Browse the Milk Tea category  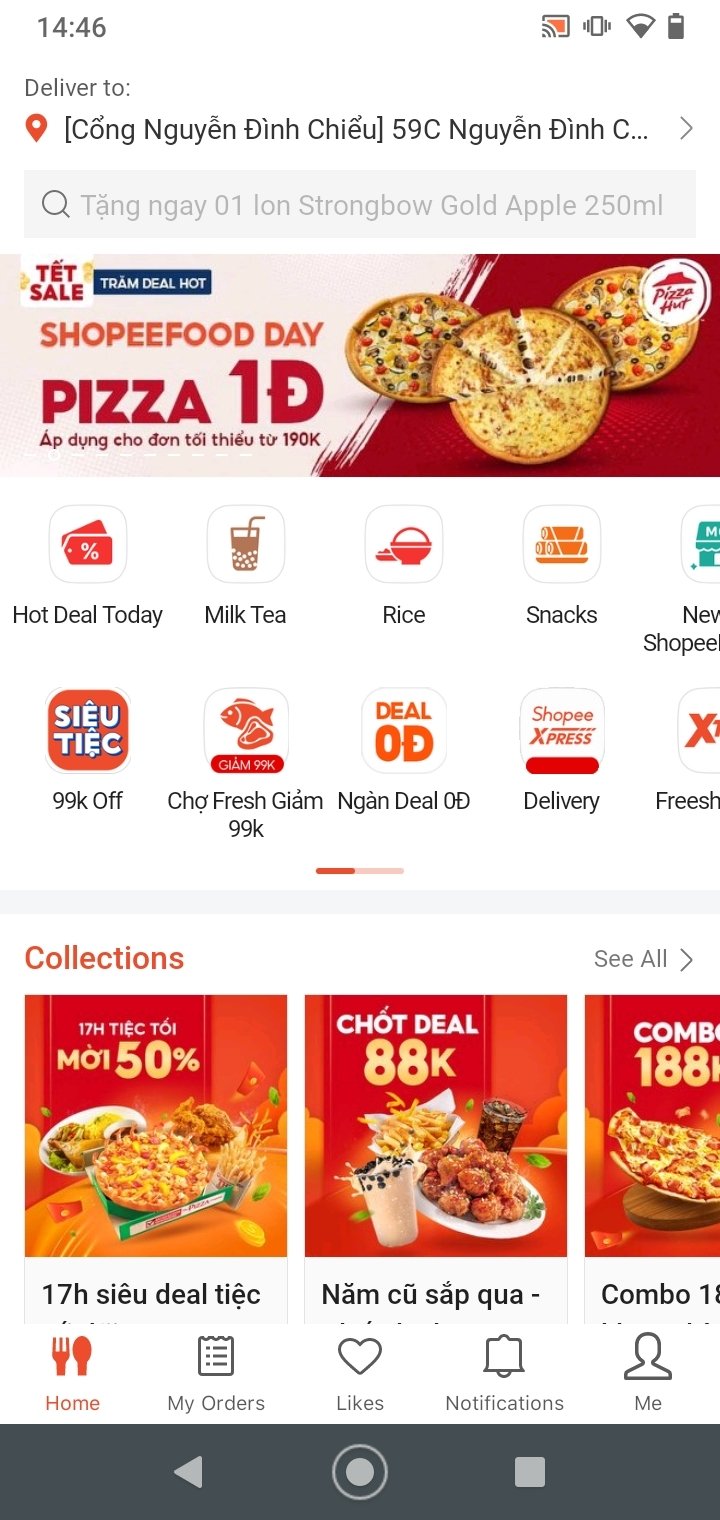245,567
